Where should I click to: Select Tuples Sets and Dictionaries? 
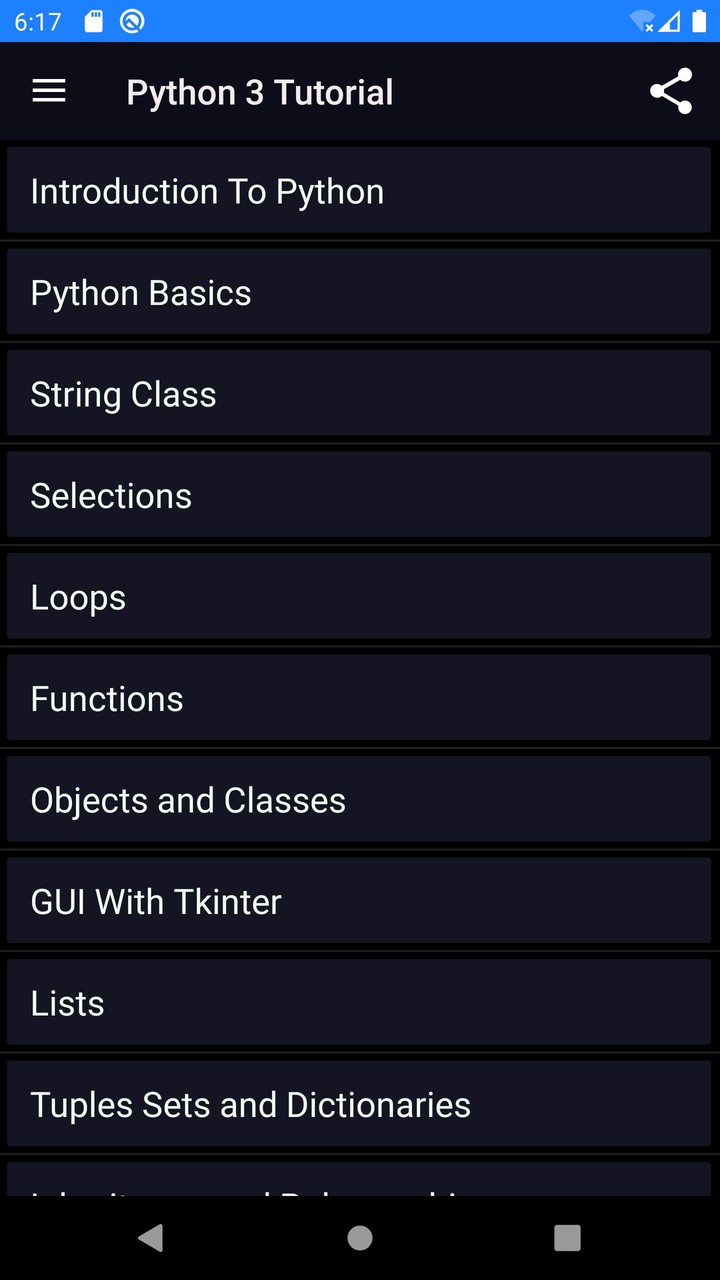(360, 1104)
